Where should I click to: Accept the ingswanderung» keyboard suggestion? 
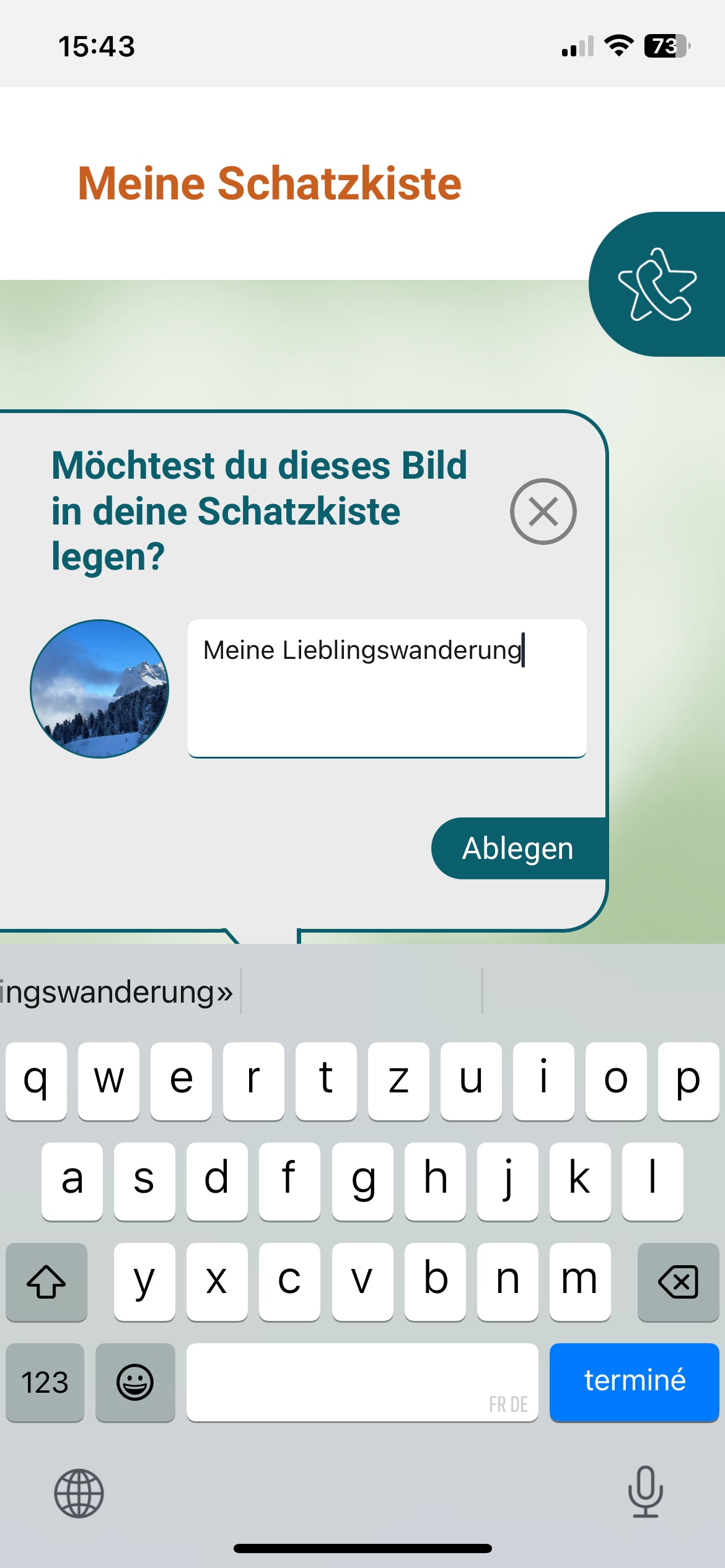[118, 991]
